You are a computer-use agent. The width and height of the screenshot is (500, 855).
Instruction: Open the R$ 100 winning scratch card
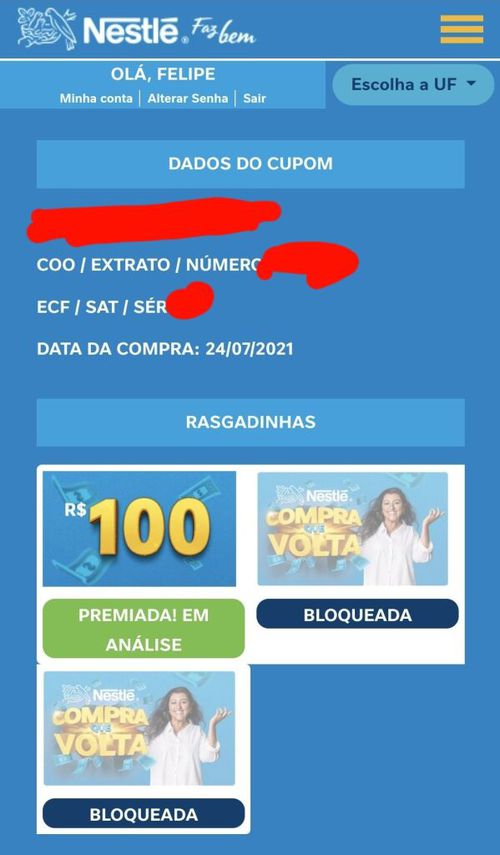tap(140, 528)
